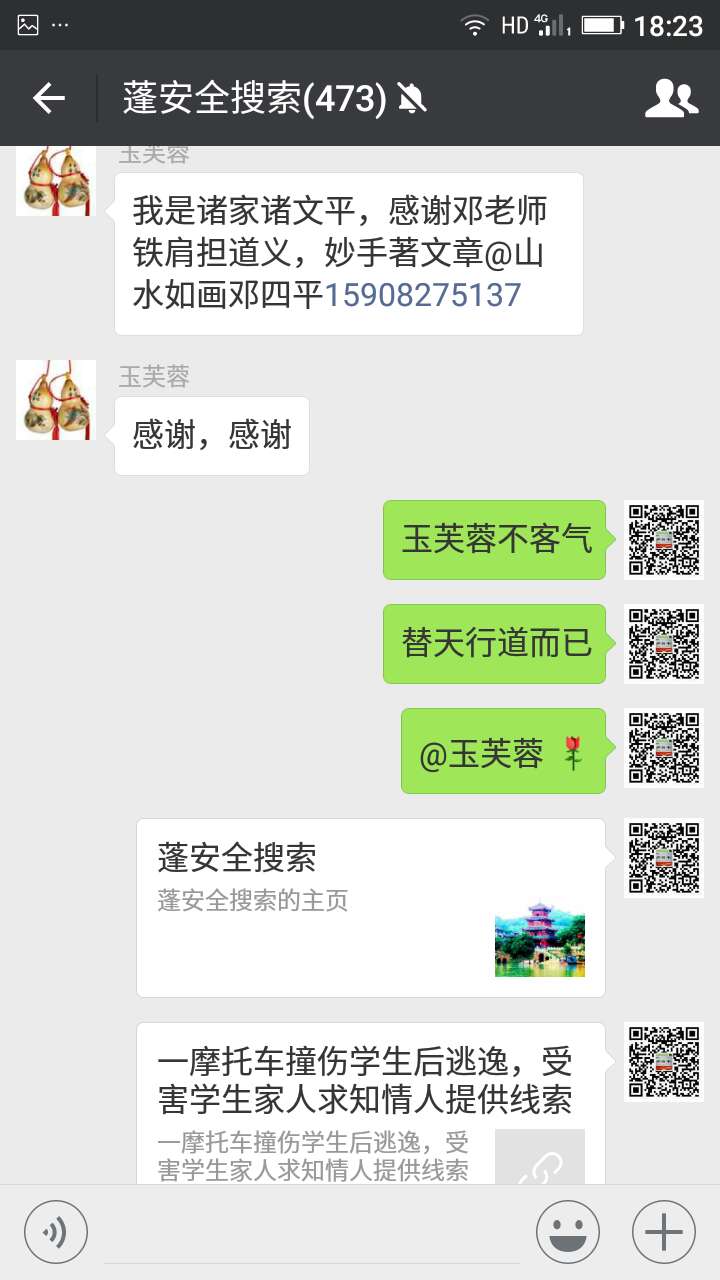Open group members info
720x1280 pixels.
[x=671, y=98]
